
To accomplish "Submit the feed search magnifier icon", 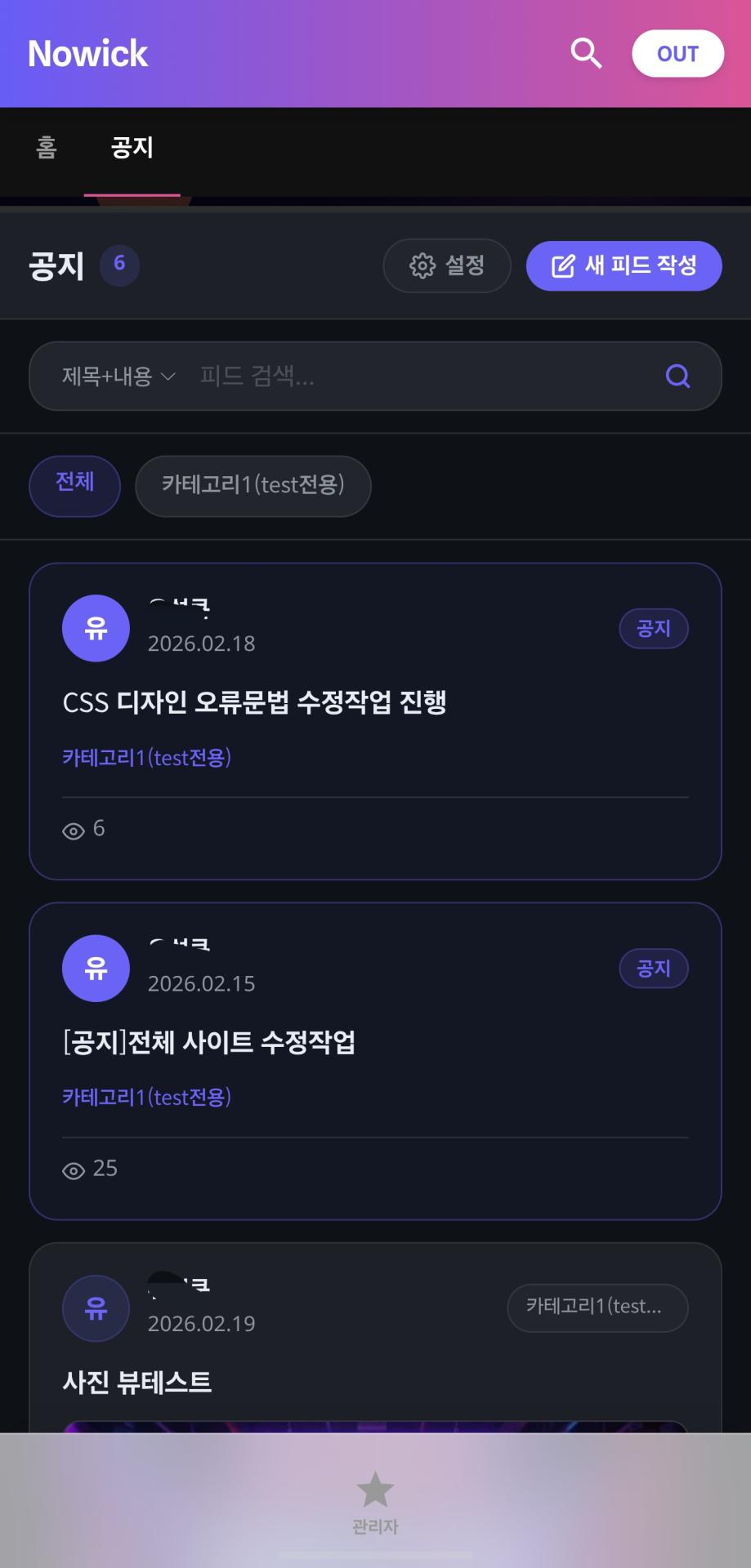I will click(x=677, y=376).
